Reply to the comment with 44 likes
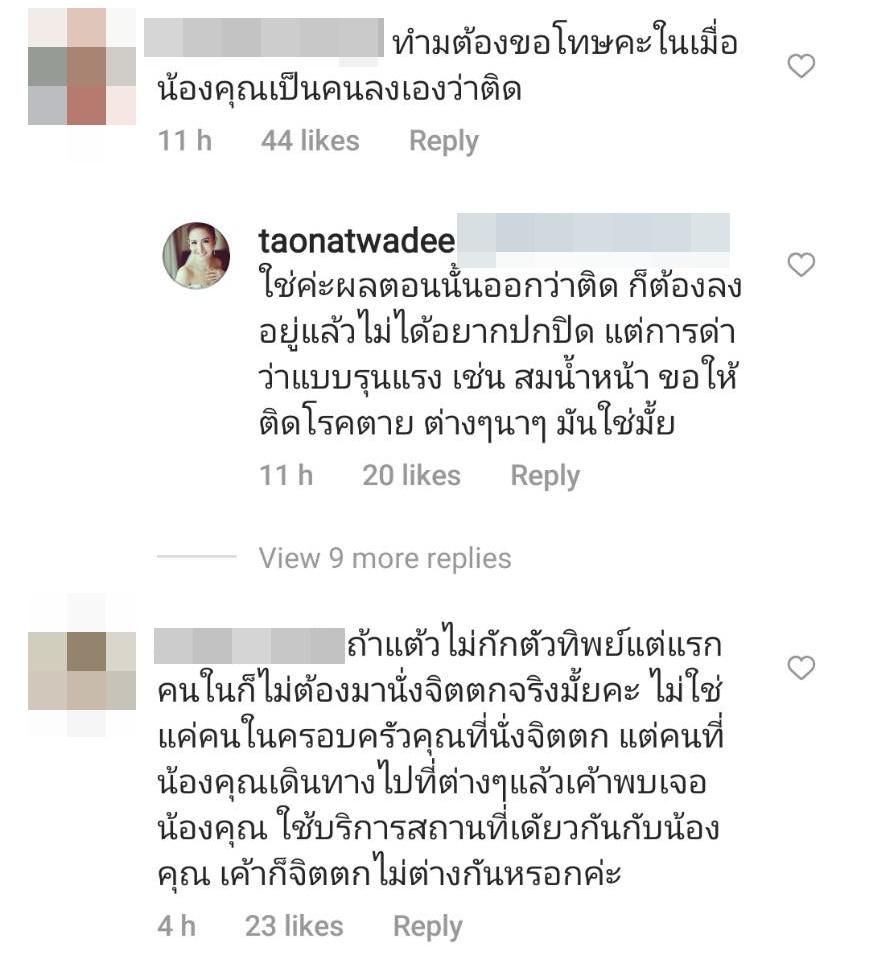 pyautogui.click(x=443, y=141)
